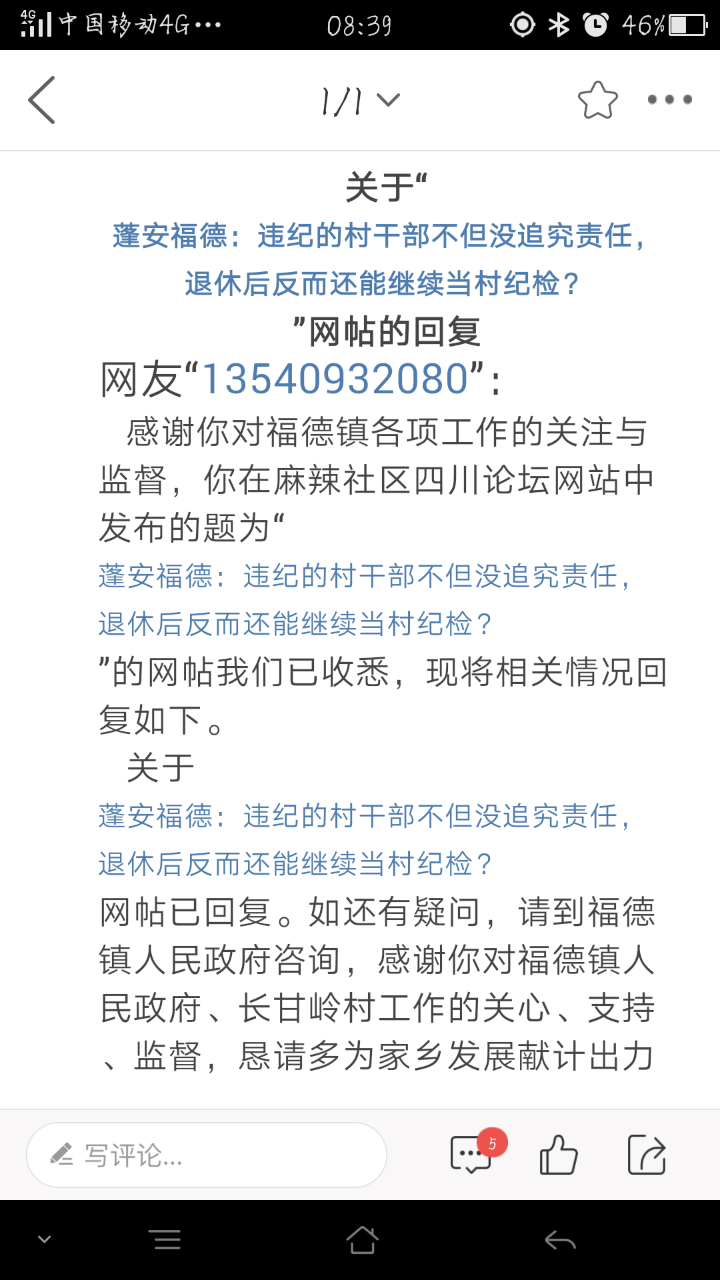Go back using the top-left arrow

[42, 100]
